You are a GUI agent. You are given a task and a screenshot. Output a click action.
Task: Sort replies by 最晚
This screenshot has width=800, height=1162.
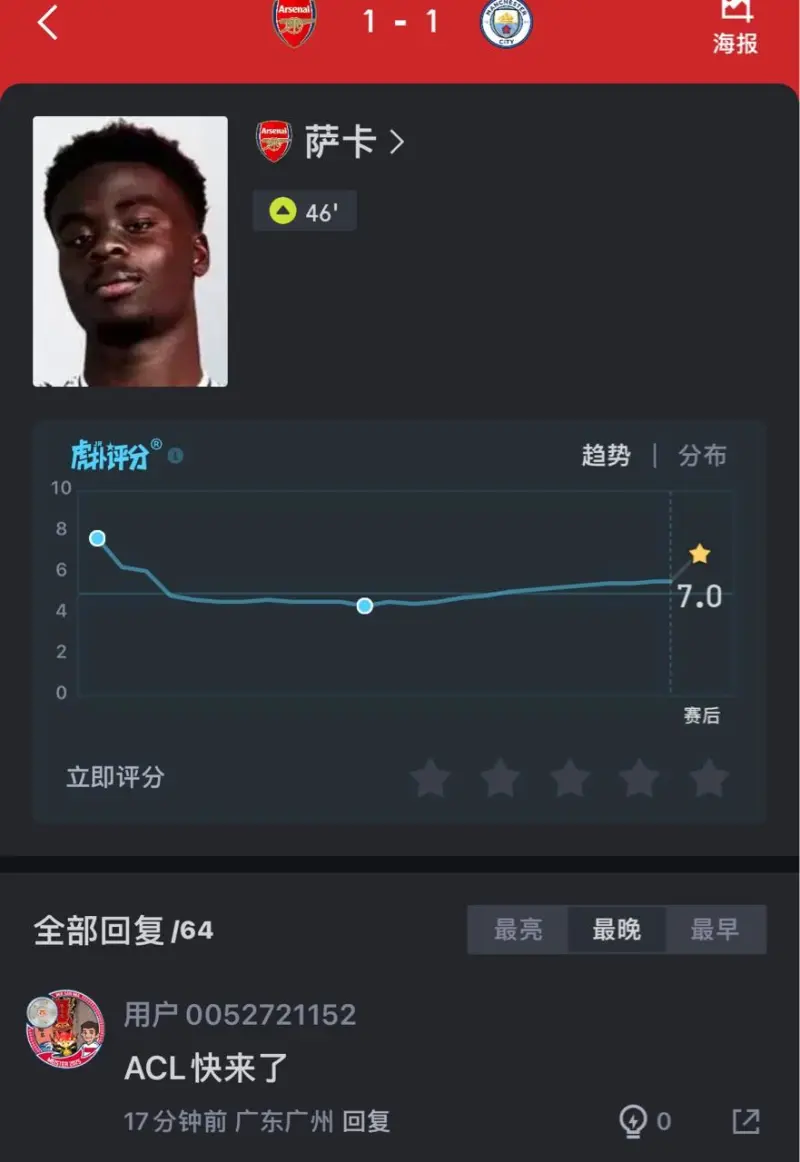coord(616,930)
